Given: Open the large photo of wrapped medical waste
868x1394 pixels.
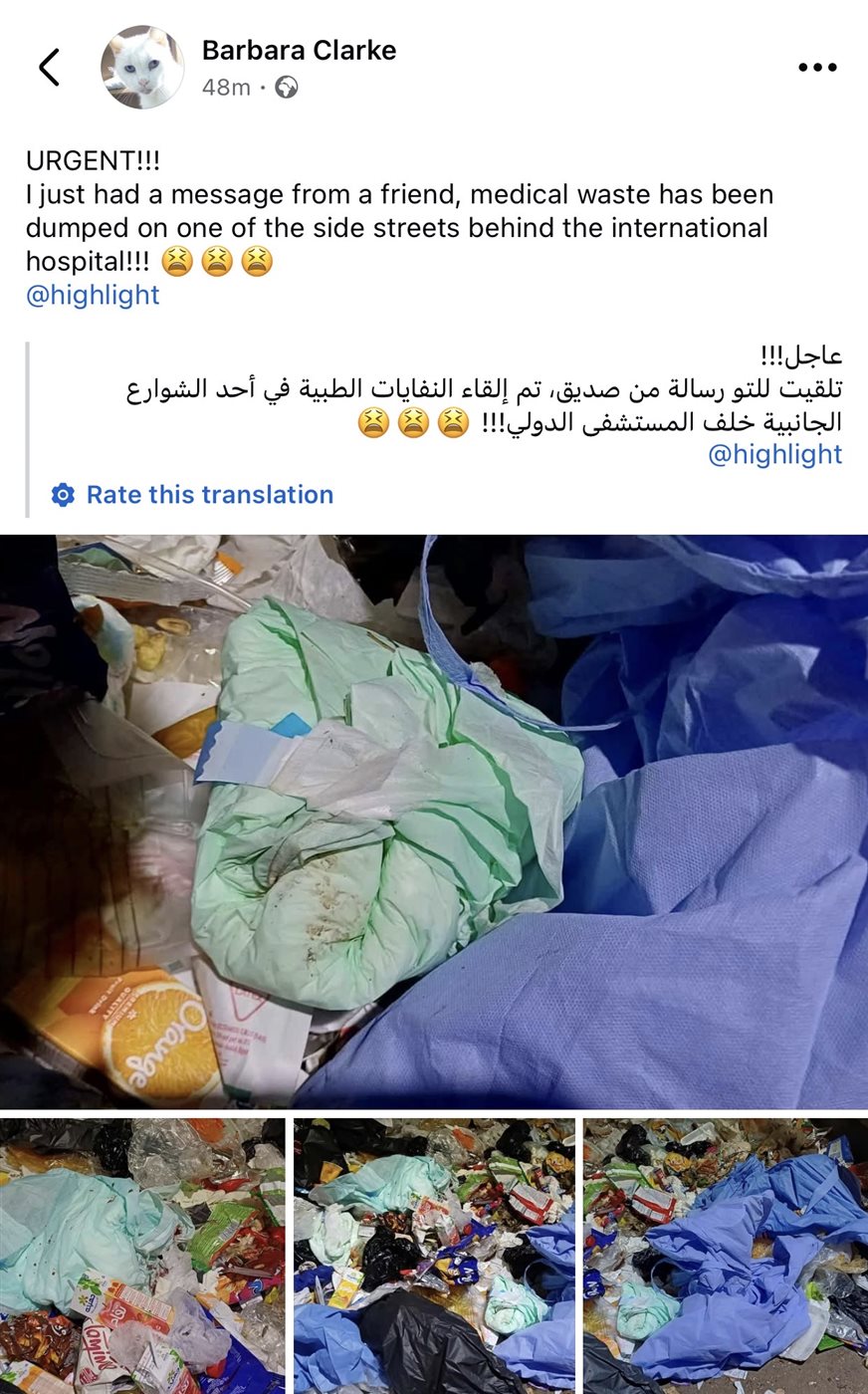Looking at the screenshot, I should tap(434, 816).
